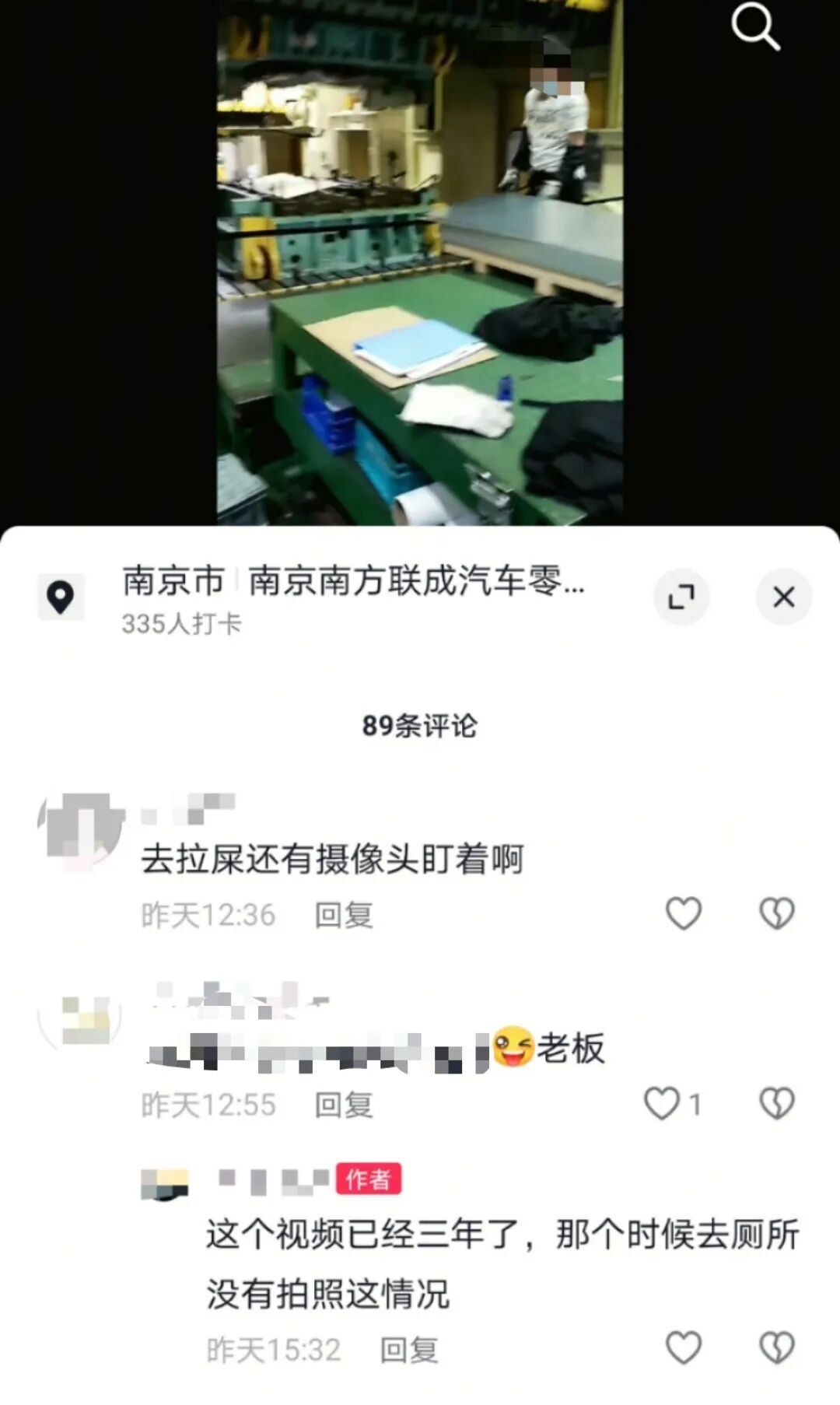
Task: Like the comment ending with 老板
Action: 662,1103
